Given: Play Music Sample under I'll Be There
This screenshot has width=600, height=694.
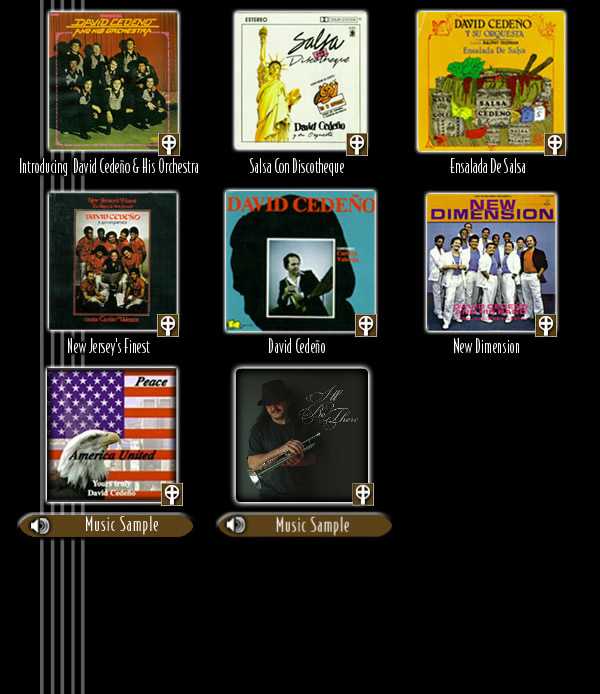Looking at the screenshot, I should 304,525.
